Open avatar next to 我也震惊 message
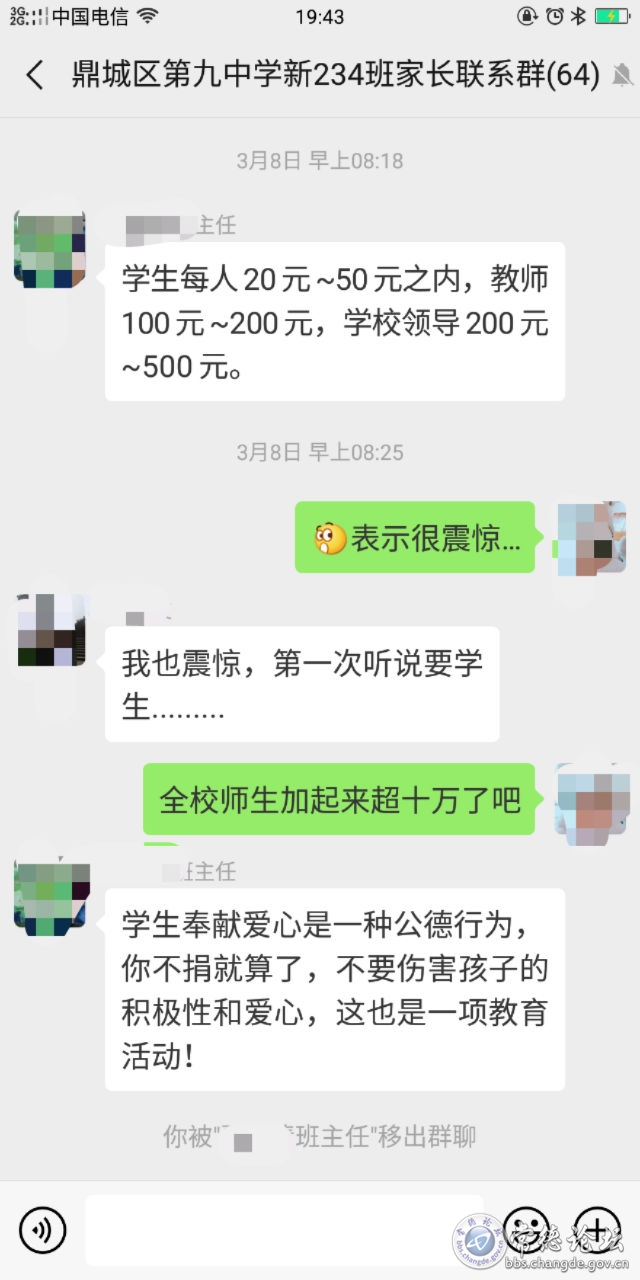 pos(52,630)
